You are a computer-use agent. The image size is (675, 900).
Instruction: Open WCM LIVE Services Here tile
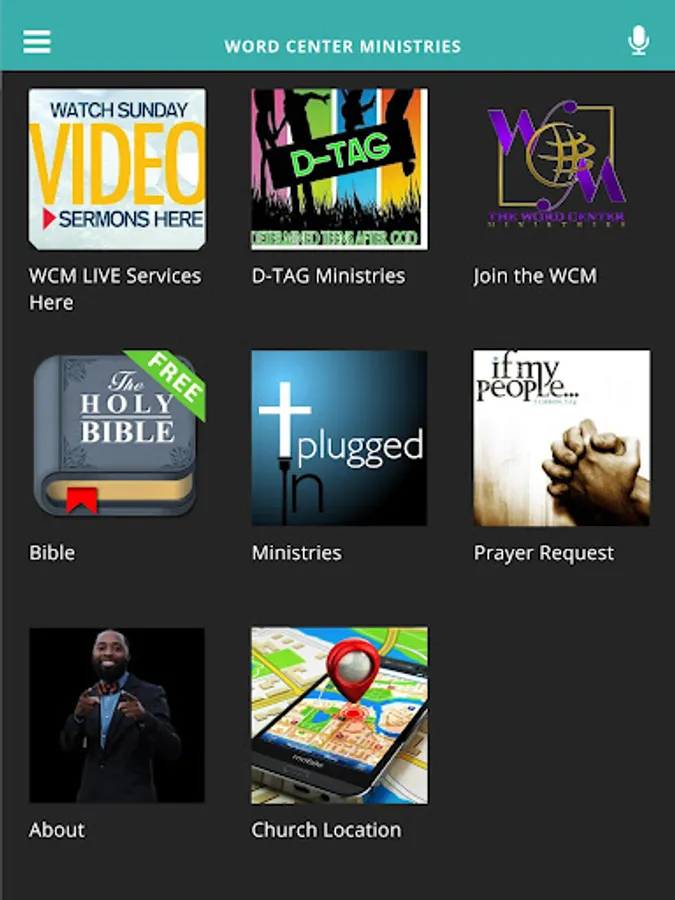pyautogui.click(x=117, y=169)
